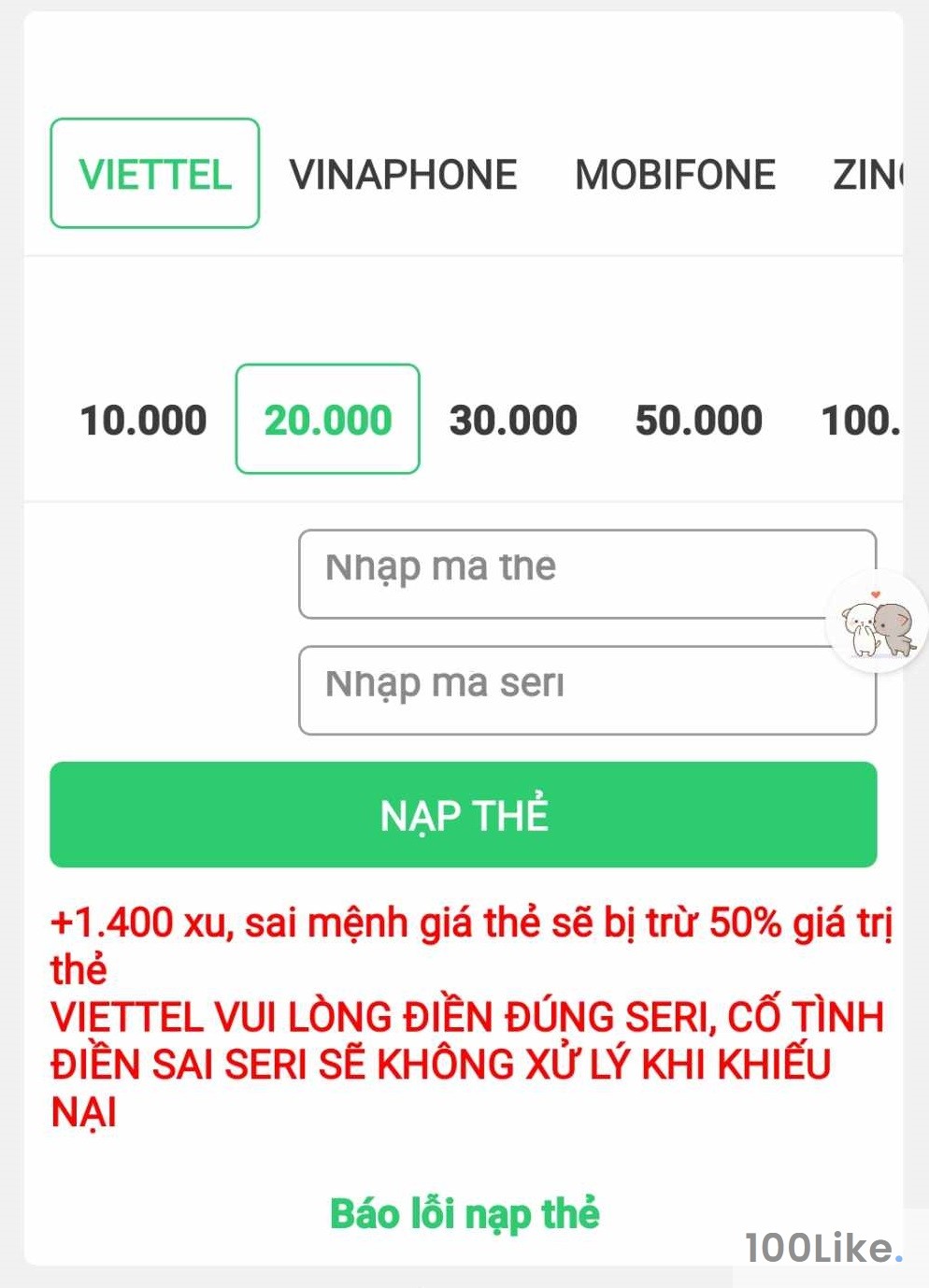This screenshot has height=1288, width=929.
Task: Choose the 30.000 card value
Action: click(512, 420)
